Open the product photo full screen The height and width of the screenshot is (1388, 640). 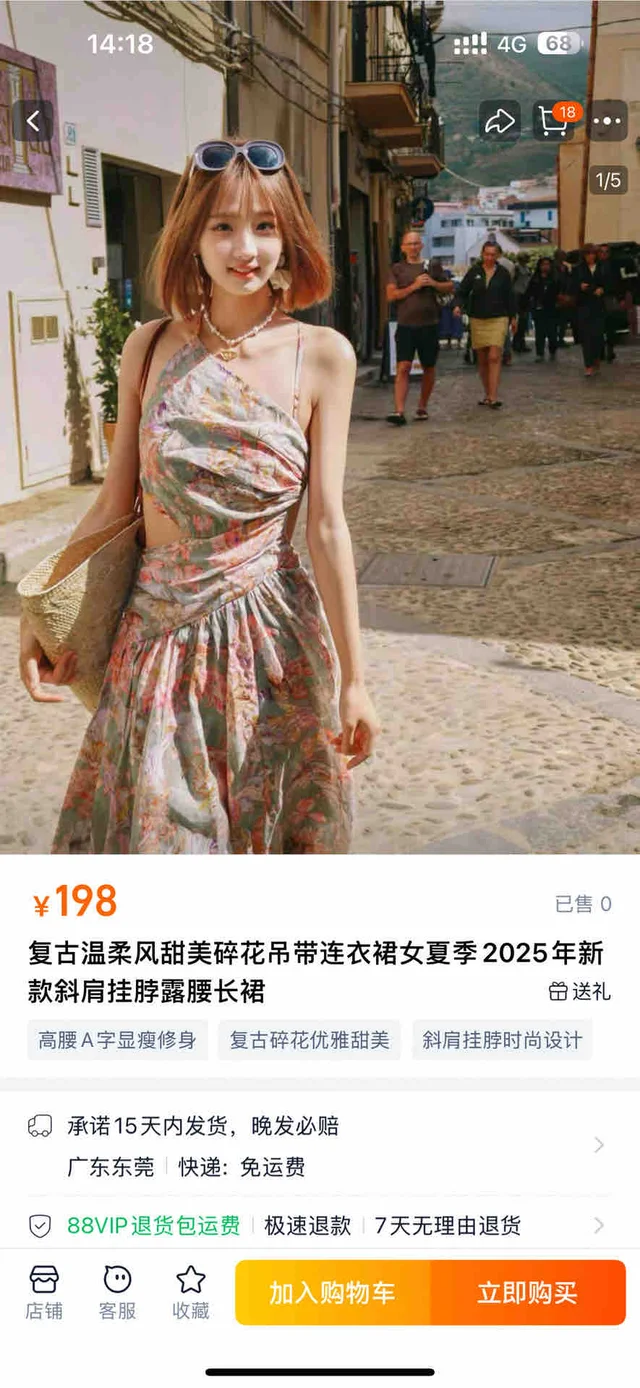click(x=320, y=500)
